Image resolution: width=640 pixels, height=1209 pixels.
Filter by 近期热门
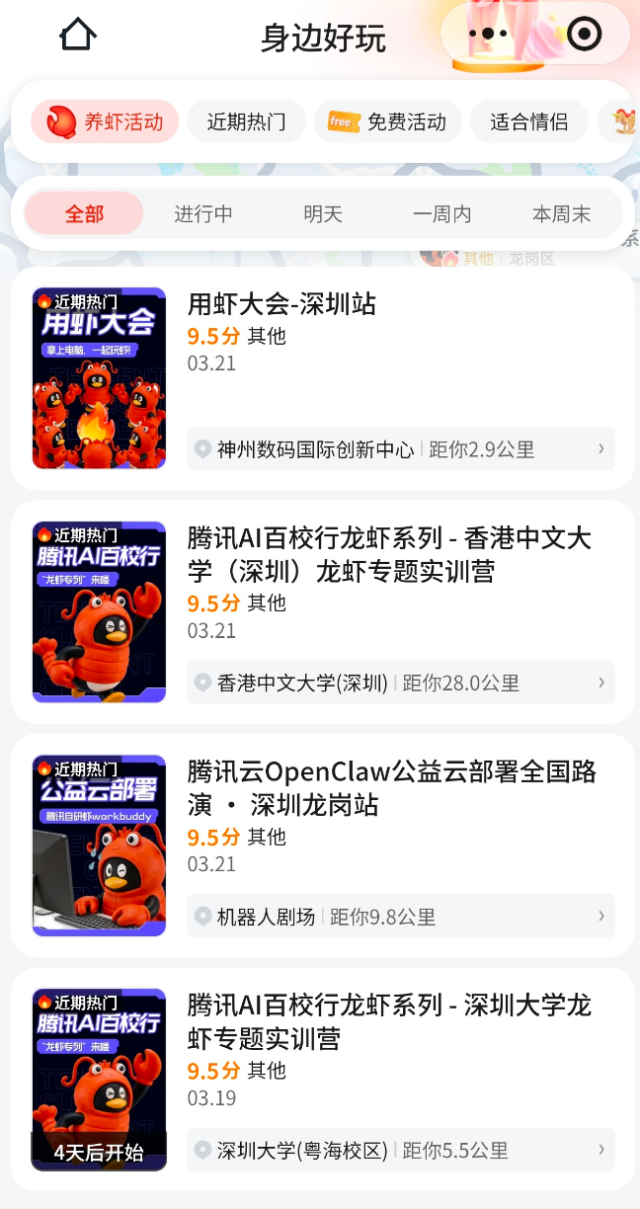tap(246, 122)
